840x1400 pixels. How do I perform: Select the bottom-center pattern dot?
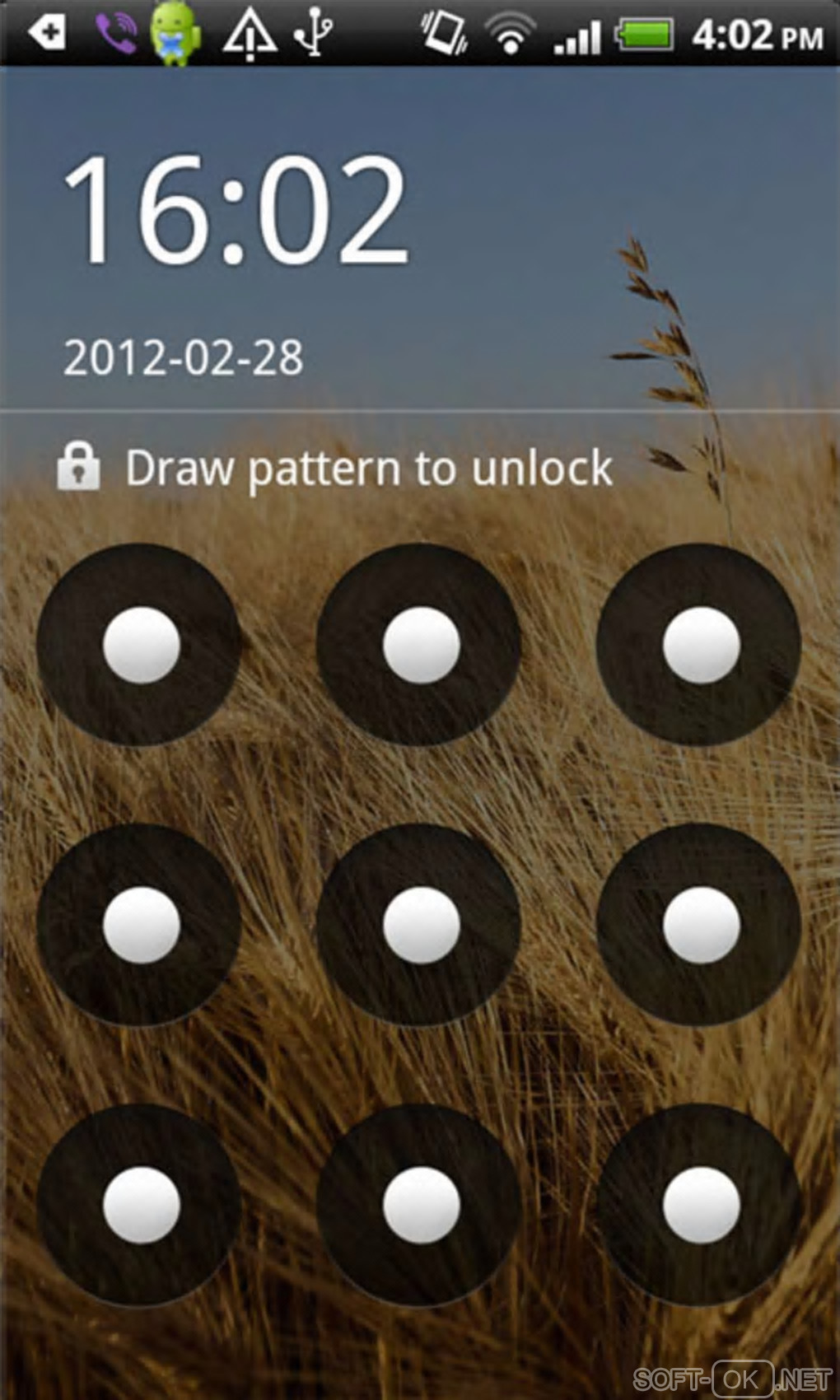click(421, 1205)
